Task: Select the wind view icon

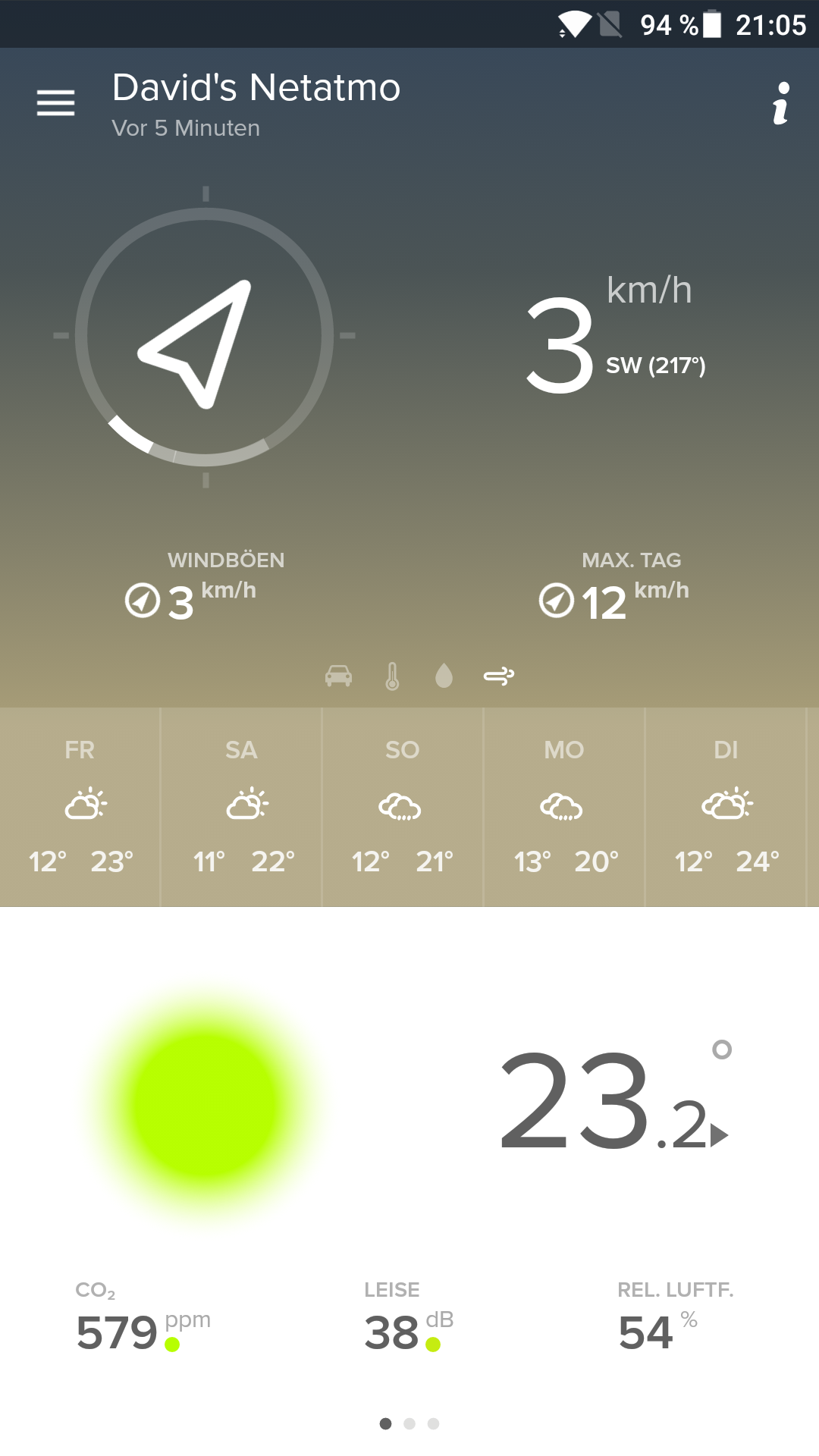Action: pos(499,676)
